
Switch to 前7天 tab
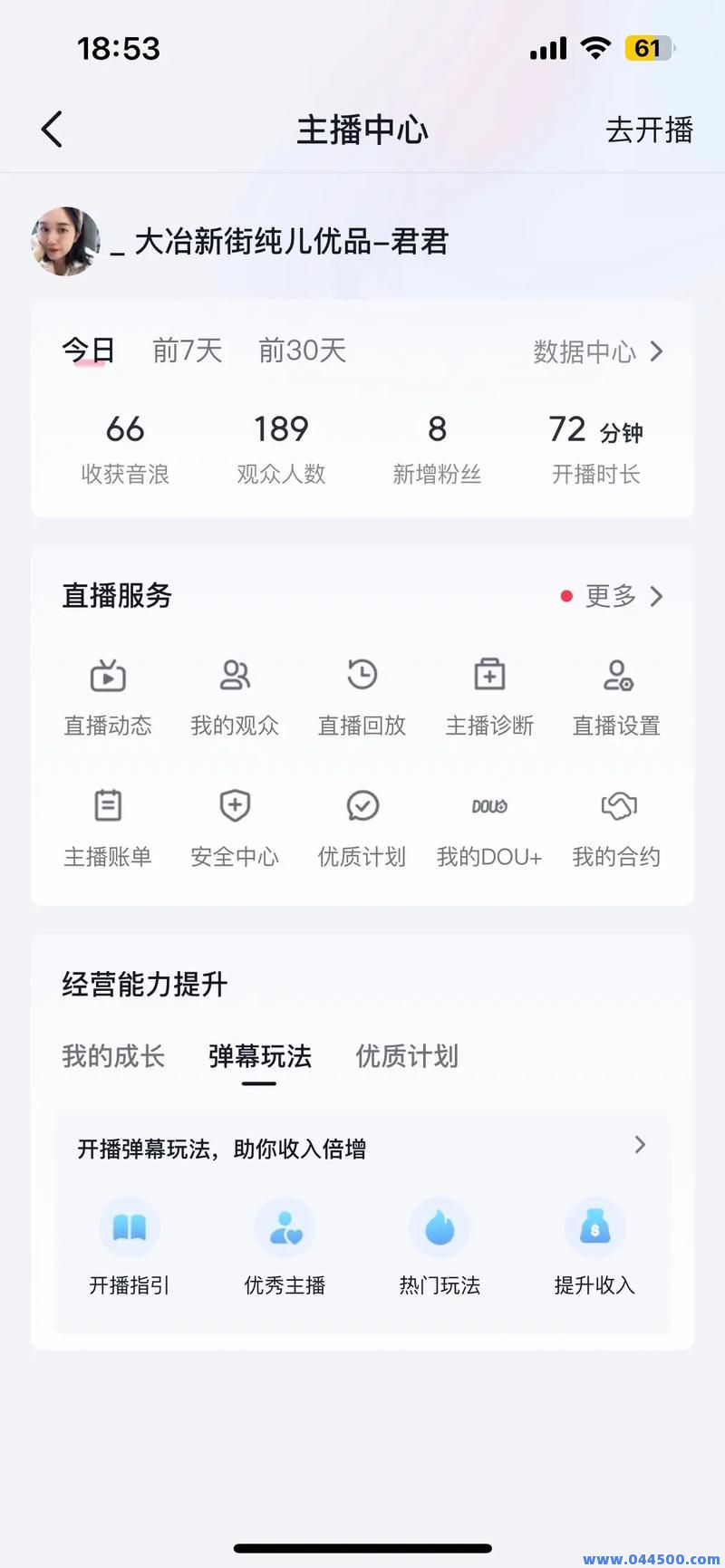[186, 351]
